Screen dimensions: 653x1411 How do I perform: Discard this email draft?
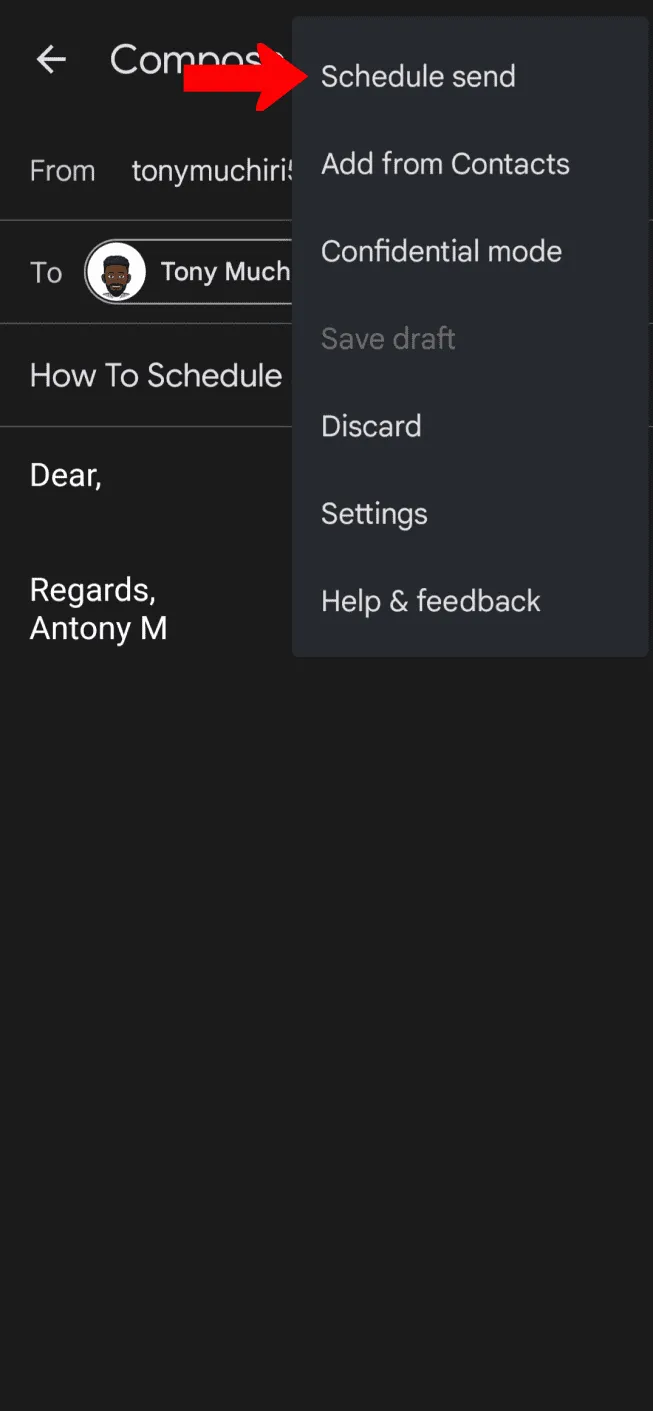coord(371,426)
